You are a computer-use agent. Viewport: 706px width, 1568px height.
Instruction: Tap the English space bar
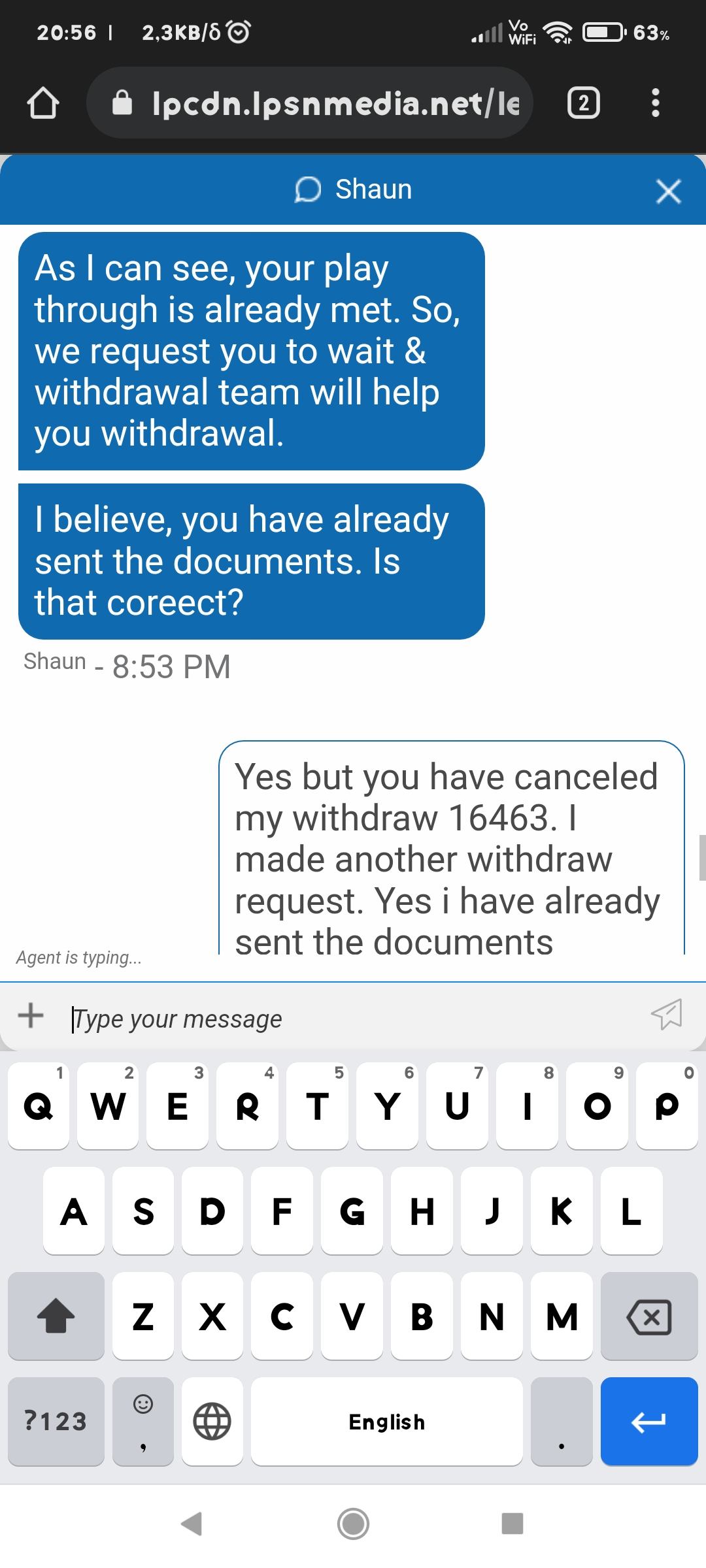tap(386, 1421)
